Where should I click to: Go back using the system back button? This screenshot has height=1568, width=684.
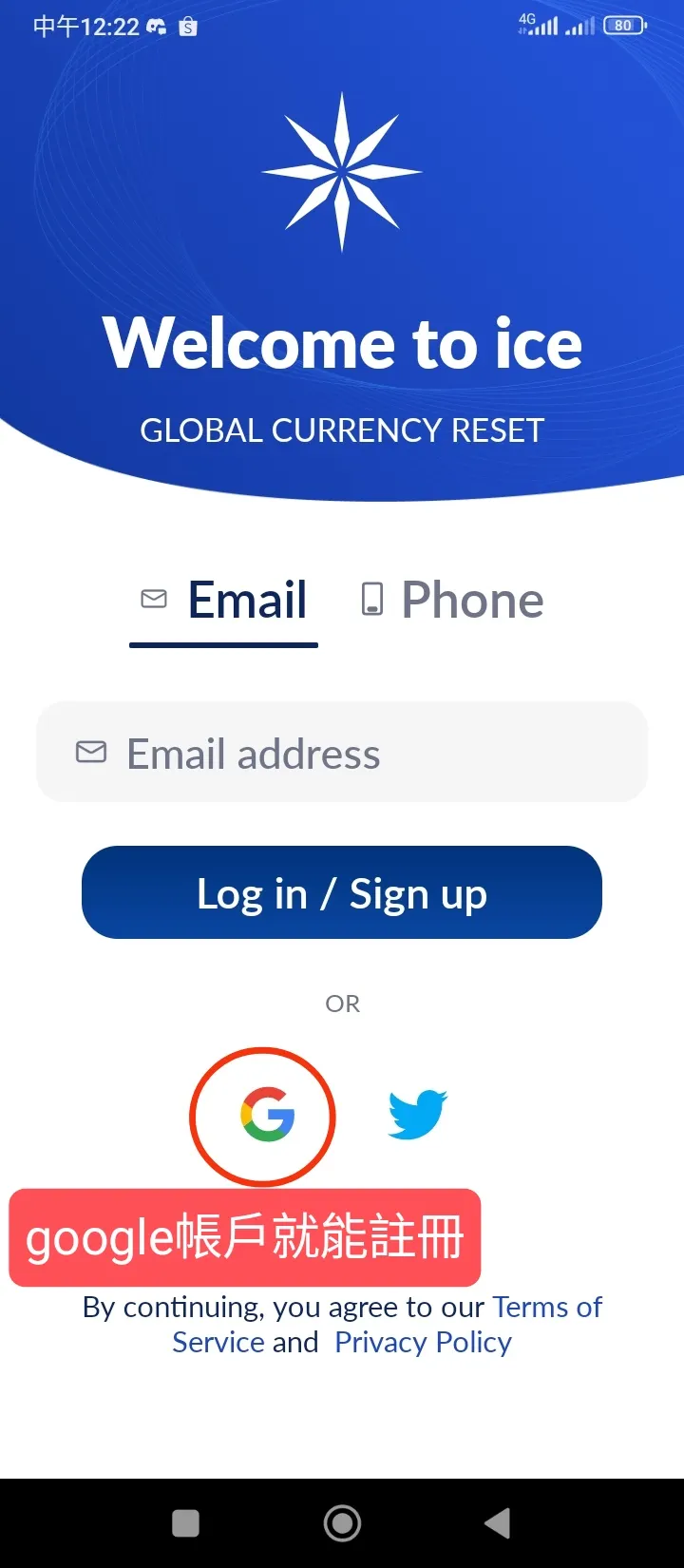pyautogui.click(x=497, y=1523)
